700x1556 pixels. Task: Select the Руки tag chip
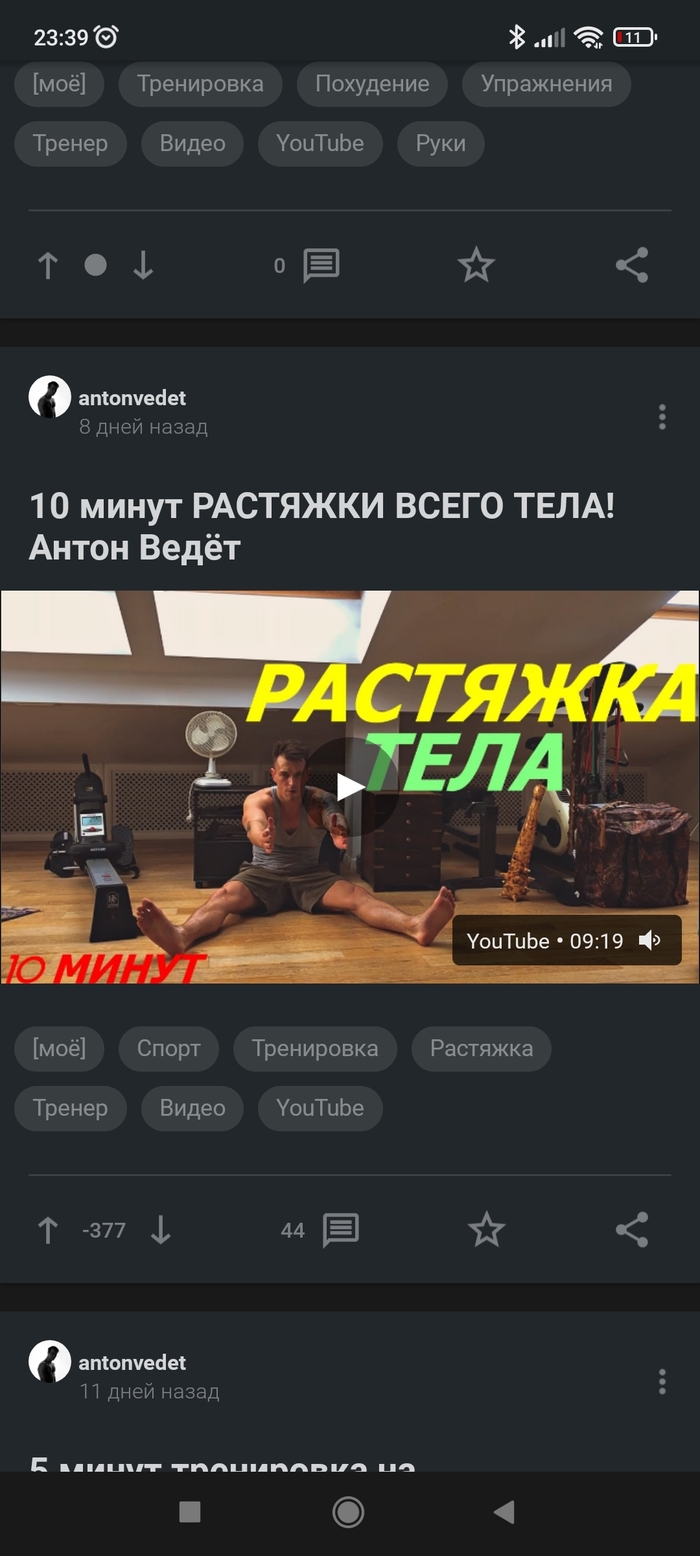(440, 143)
